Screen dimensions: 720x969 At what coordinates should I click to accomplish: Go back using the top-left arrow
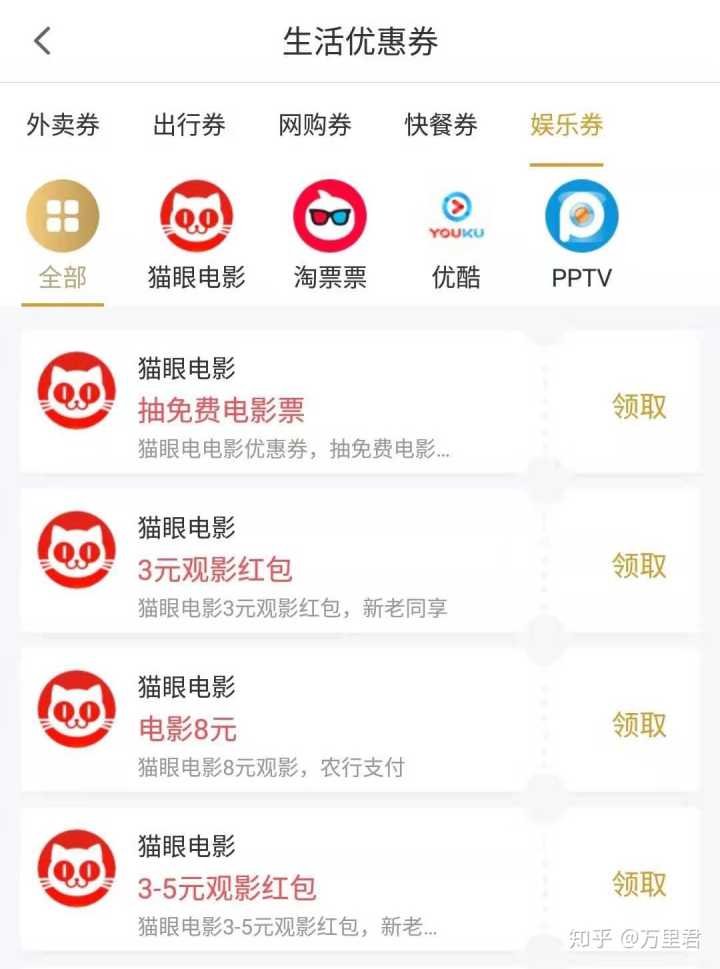point(42,41)
